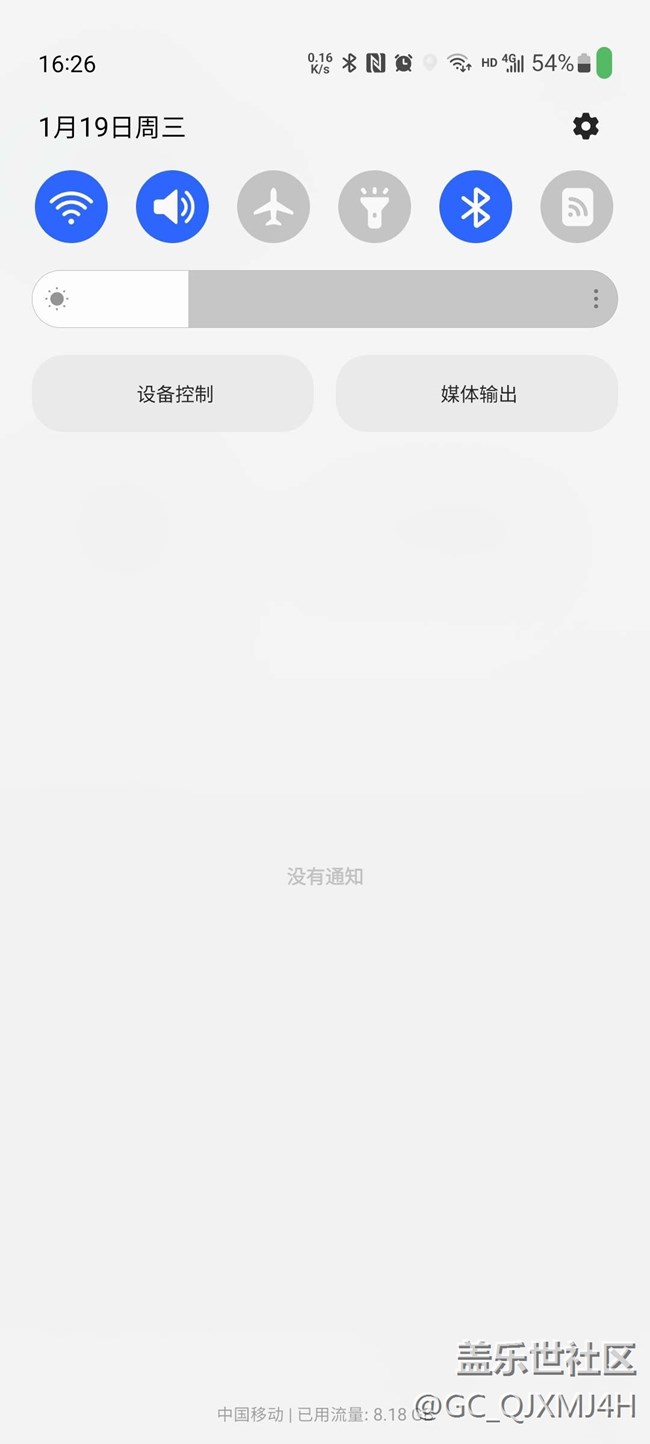Open brightness options three-dot menu

[595, 299]
